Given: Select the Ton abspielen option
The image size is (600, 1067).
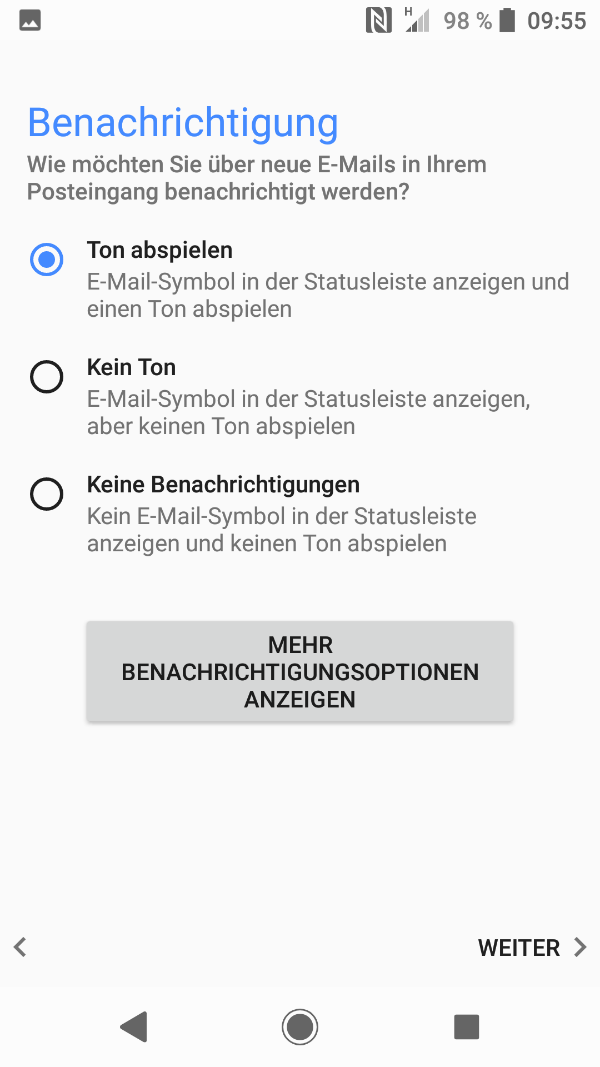Looking at the screenshot, I should 47,260.
